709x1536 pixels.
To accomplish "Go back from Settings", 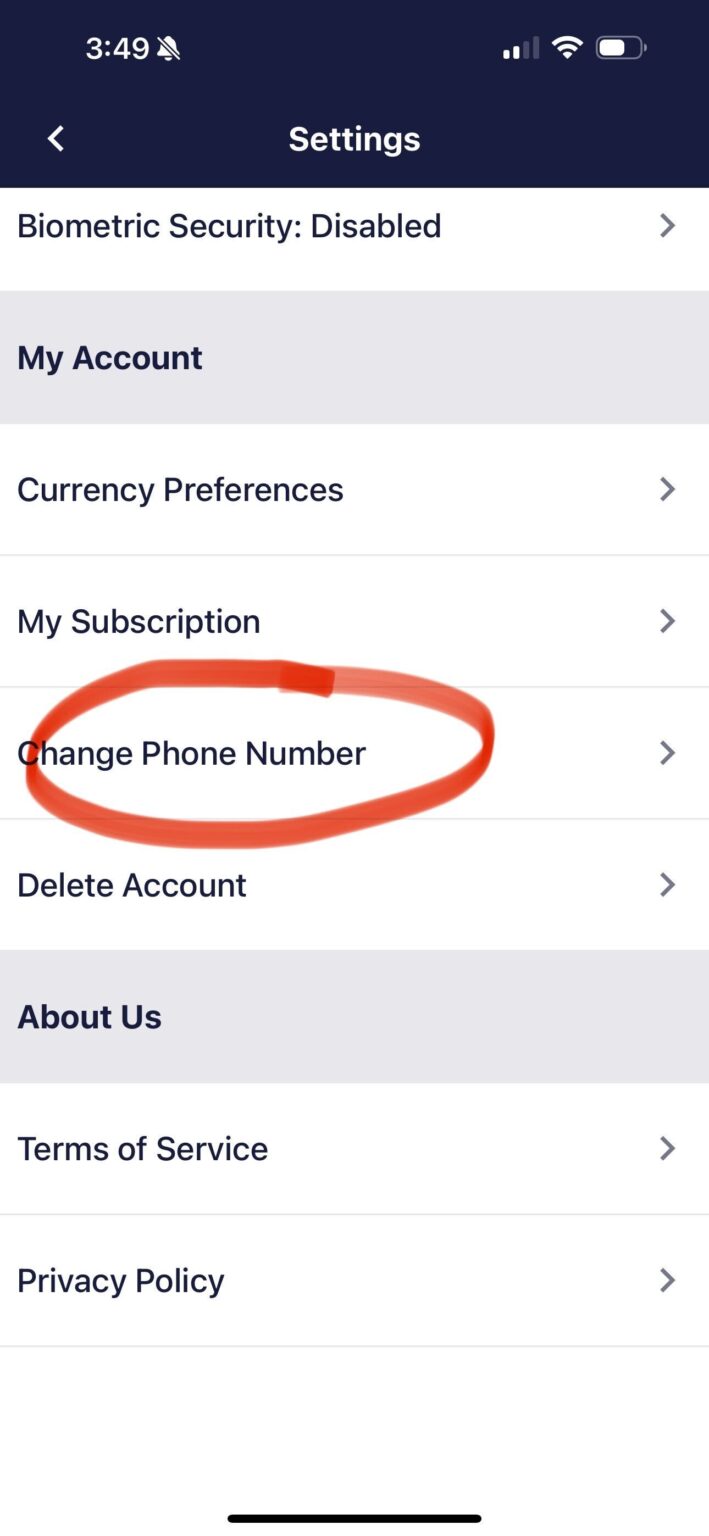I will click(56, 139).
